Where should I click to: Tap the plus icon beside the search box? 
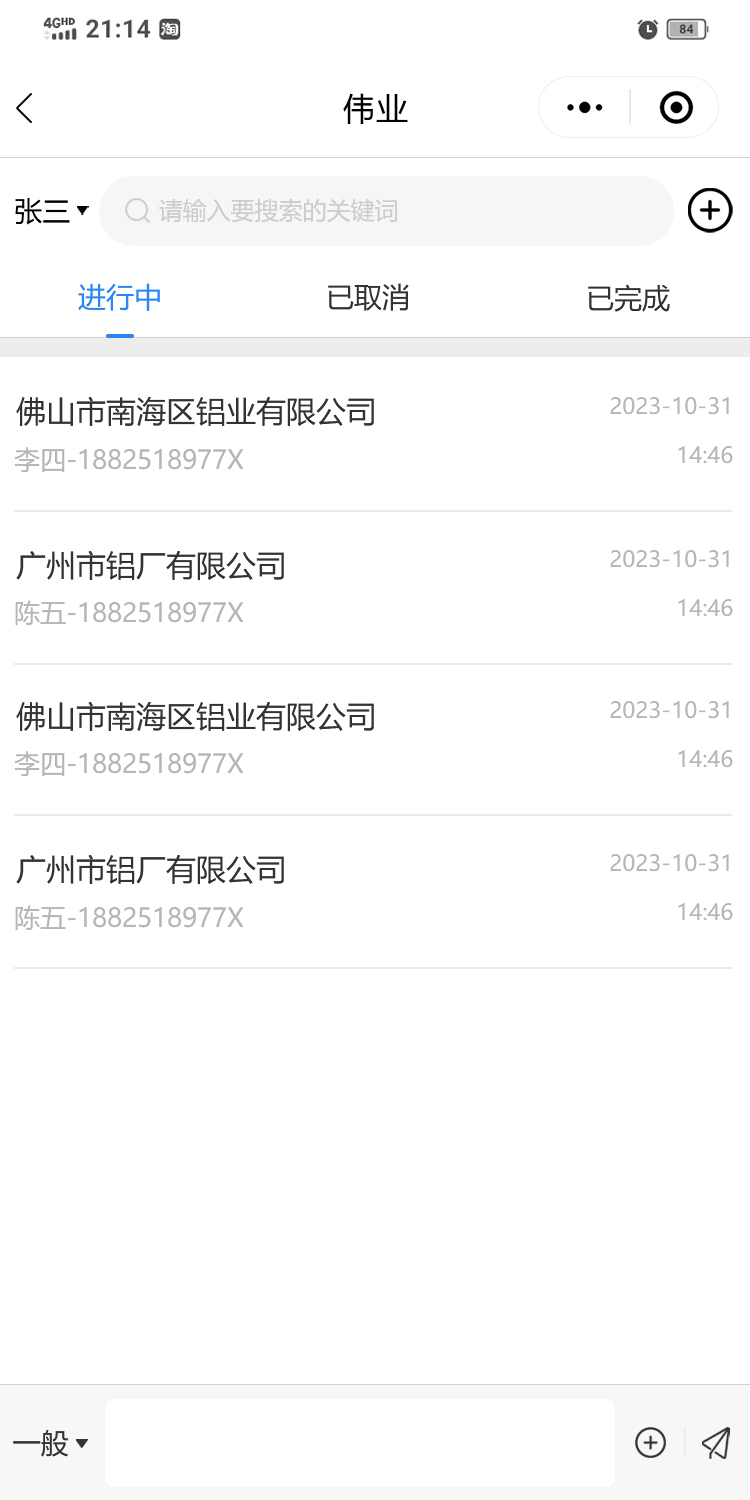pyautogui.click(x=710, y=211)
